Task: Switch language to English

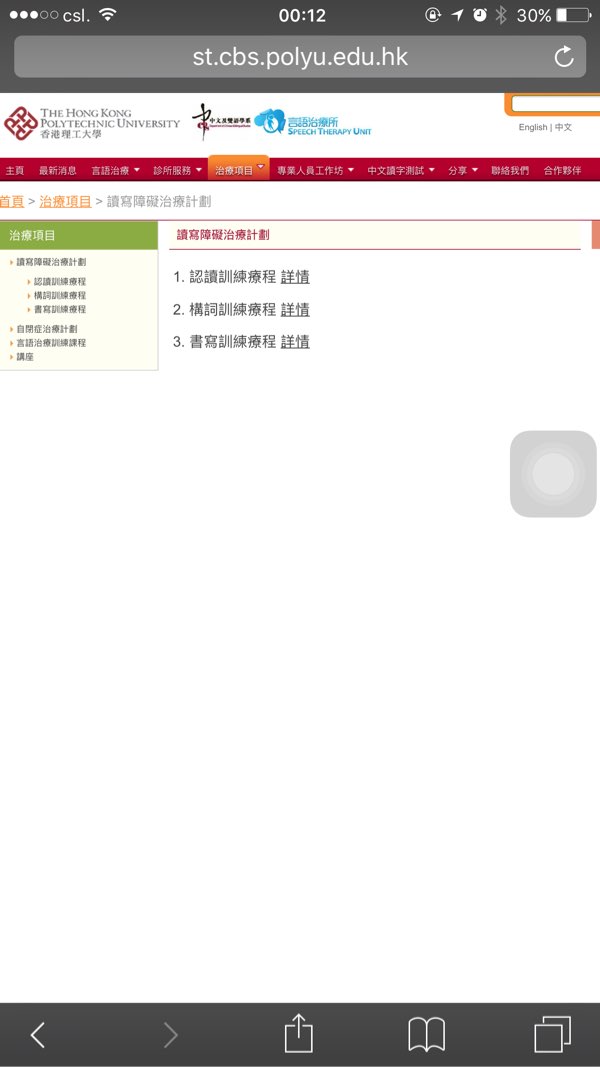Action: [x=533, y=127]
